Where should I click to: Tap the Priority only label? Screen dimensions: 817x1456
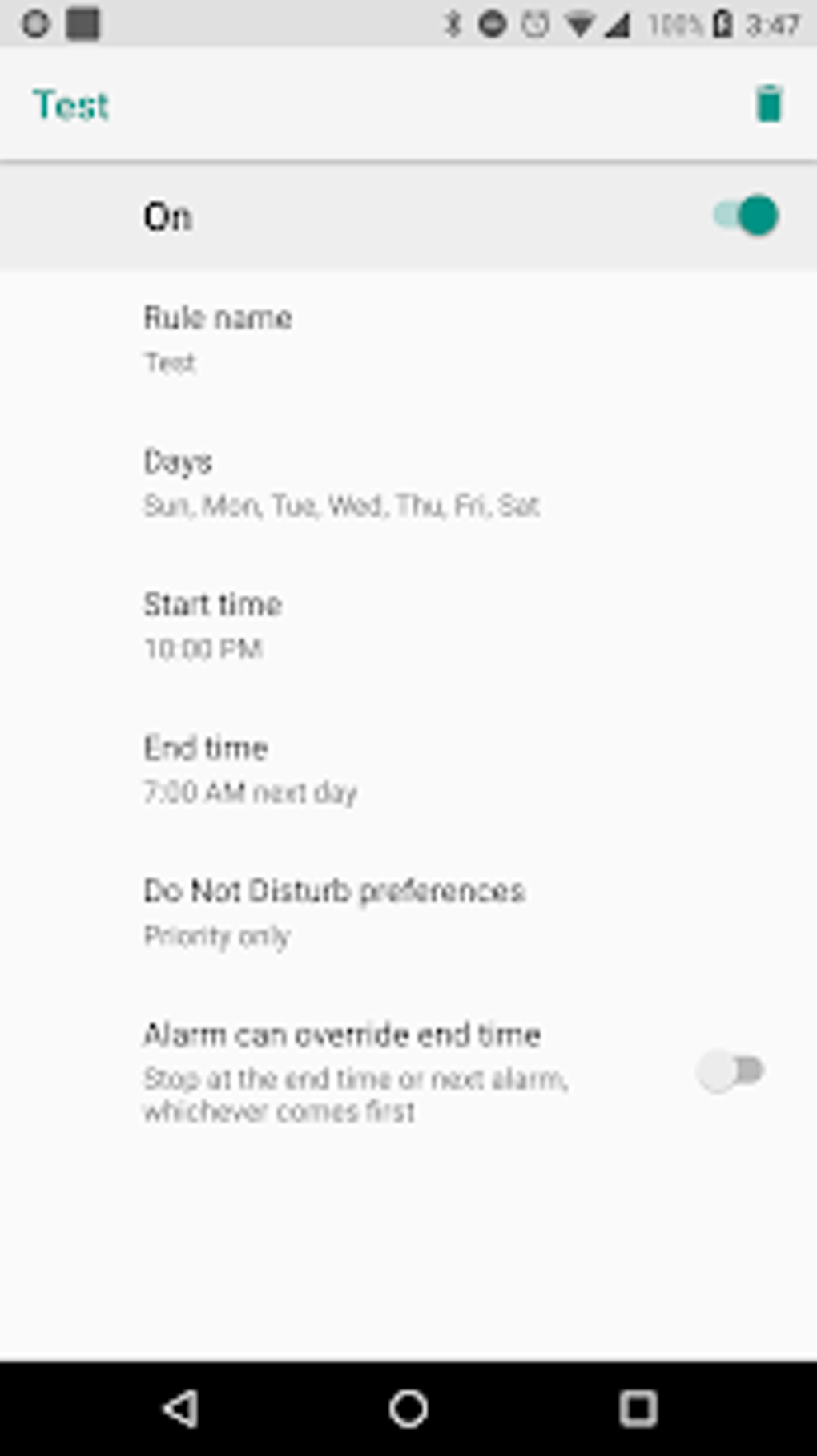coord(217,934)
